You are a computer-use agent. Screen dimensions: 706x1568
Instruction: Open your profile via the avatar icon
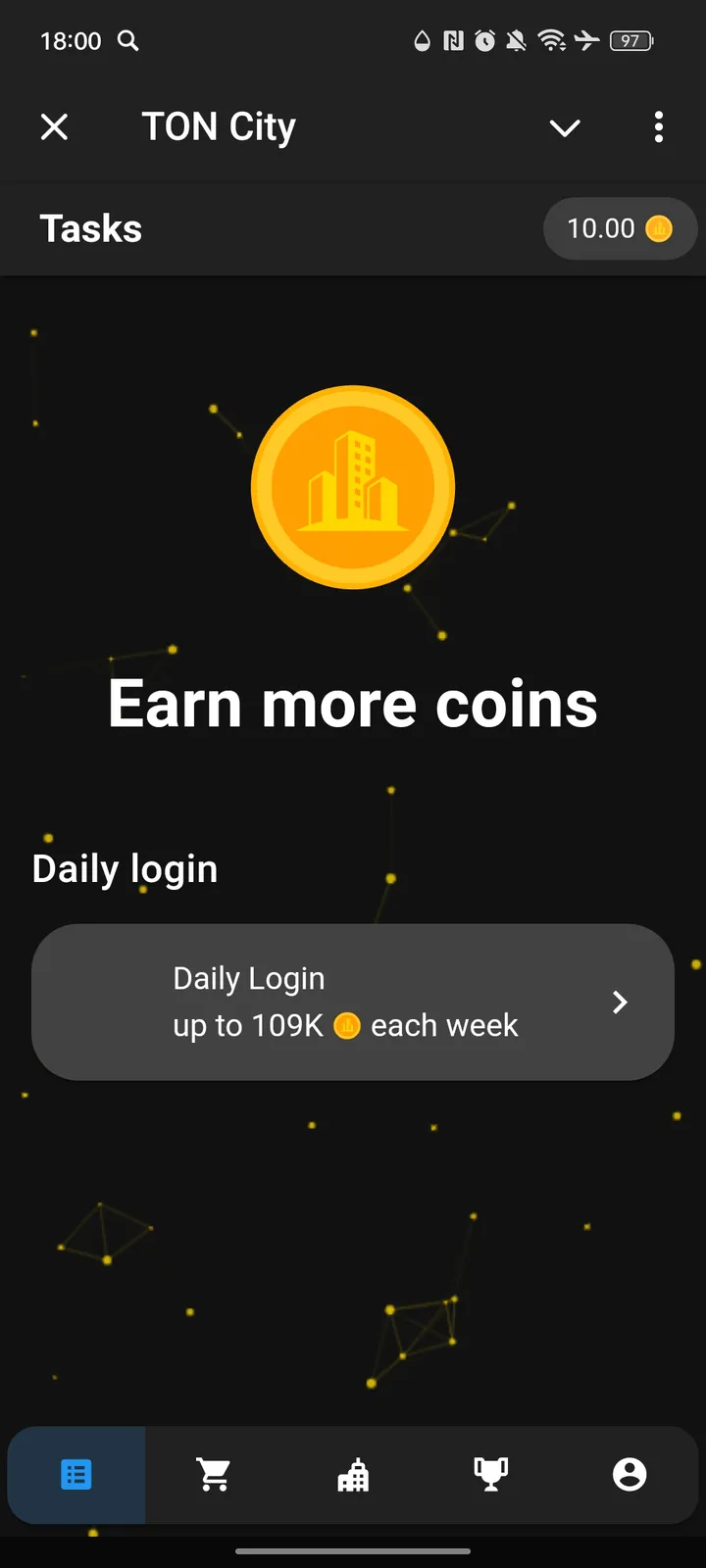(x=630, y=1473)
